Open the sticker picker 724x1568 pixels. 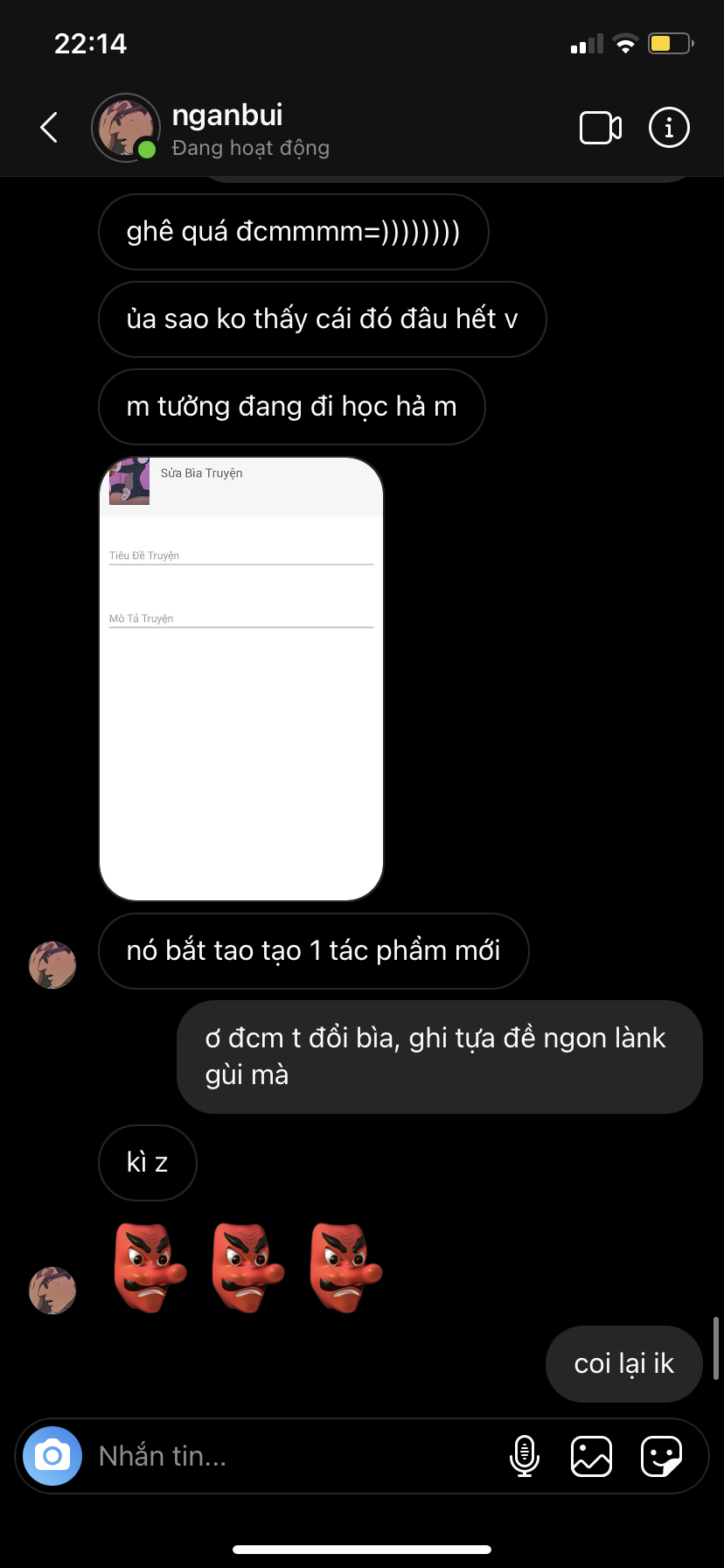coord(661,1456)
